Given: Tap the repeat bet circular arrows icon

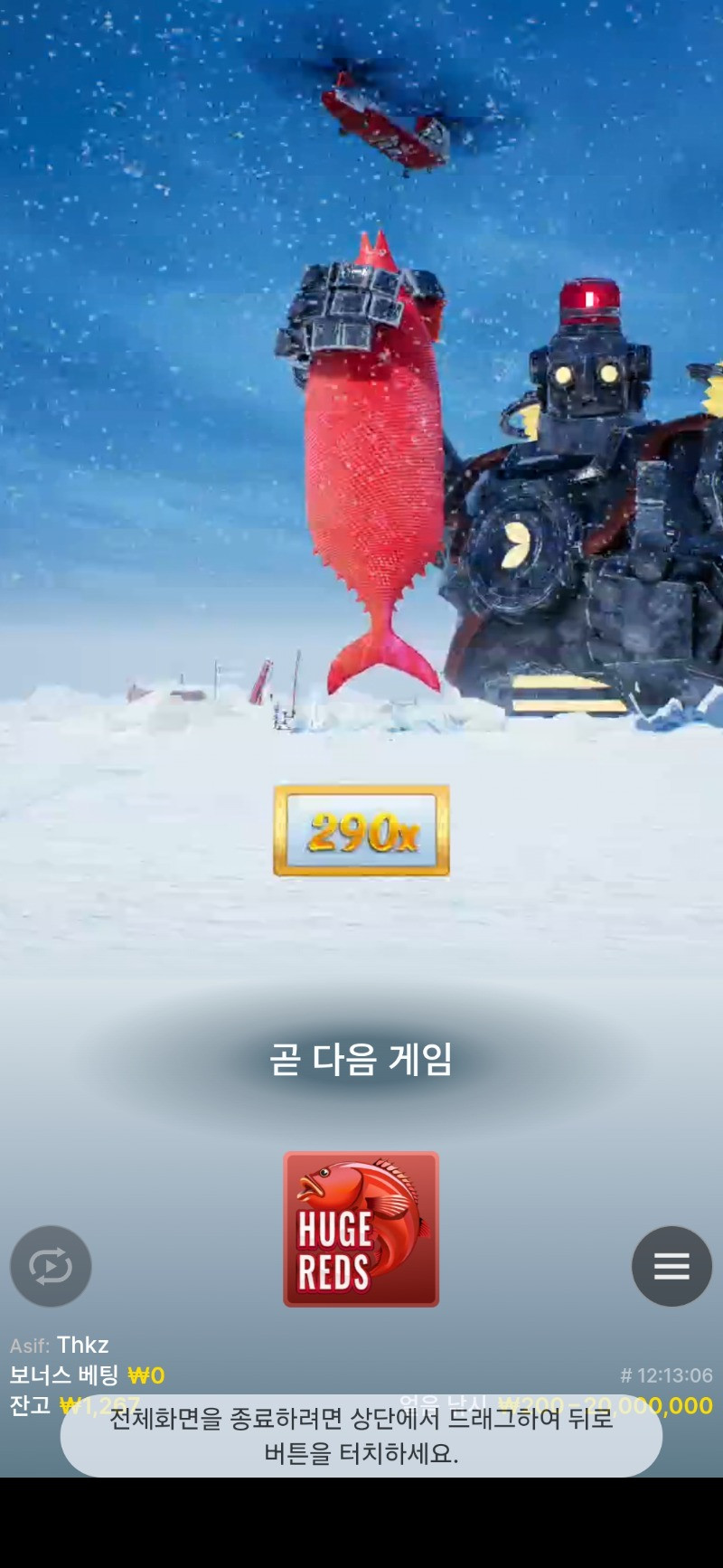Looking at the screenshot, I should click(51, 1266).
